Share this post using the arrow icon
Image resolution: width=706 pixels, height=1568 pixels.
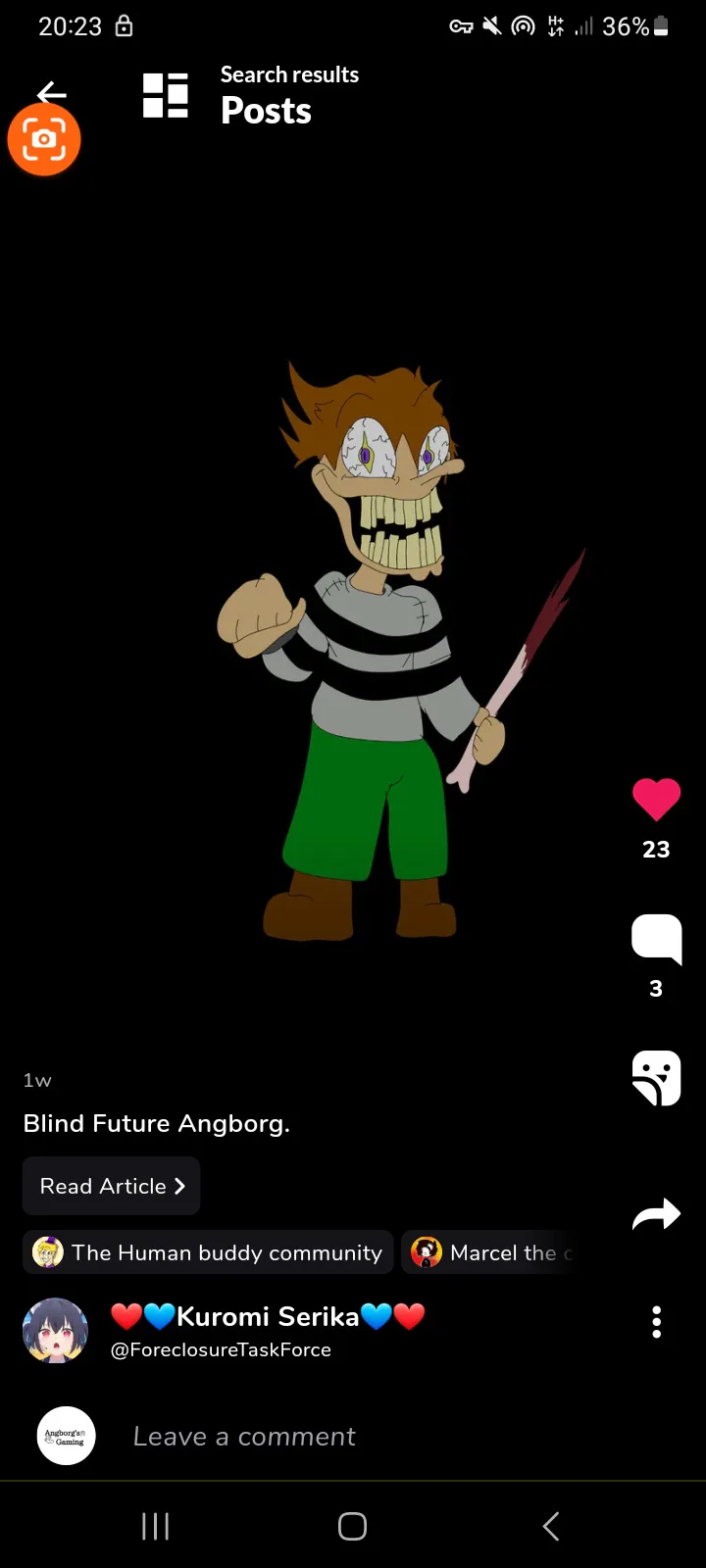(656, 1215)
